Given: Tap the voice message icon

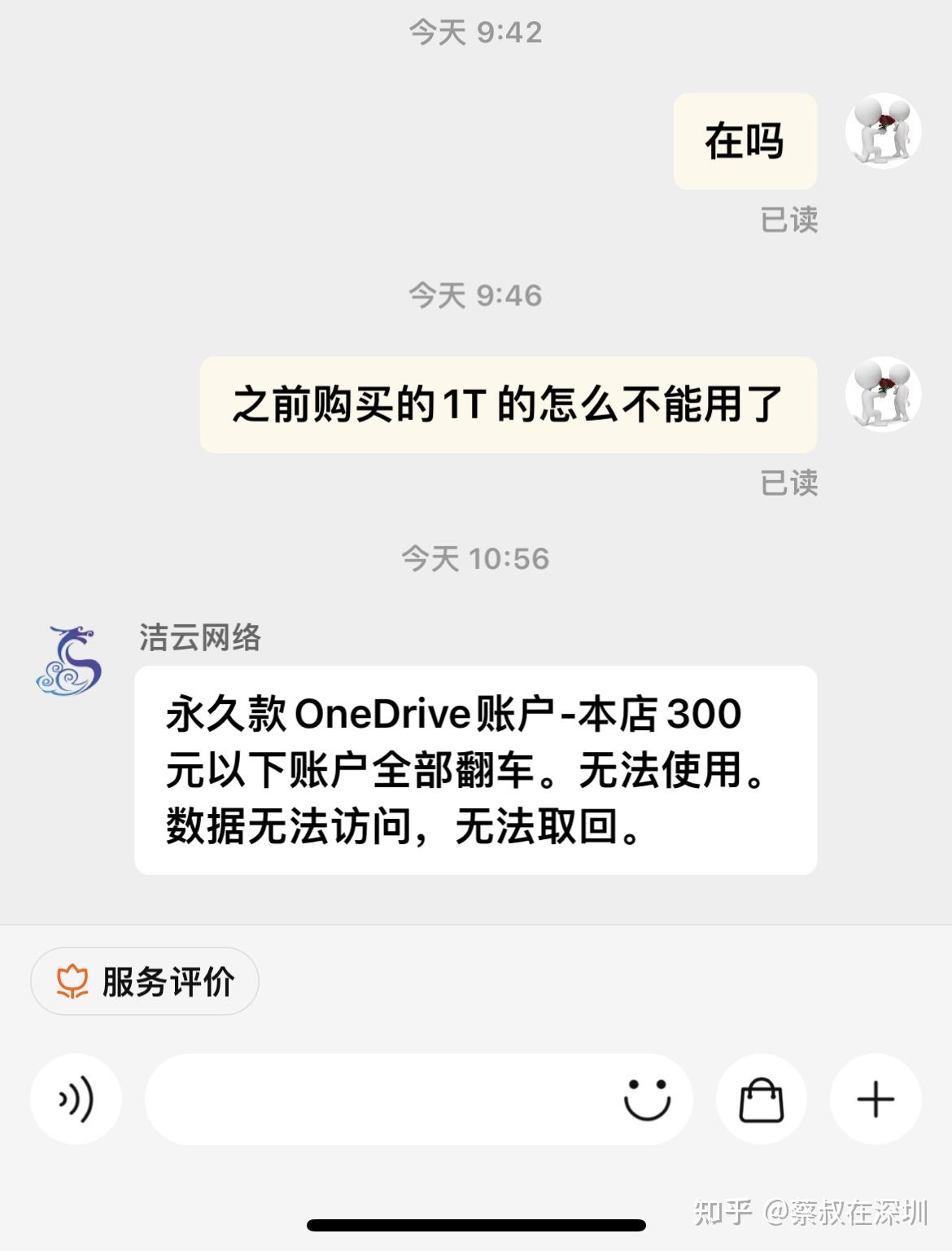Looking at the screenshot, I should [76, 1098].
